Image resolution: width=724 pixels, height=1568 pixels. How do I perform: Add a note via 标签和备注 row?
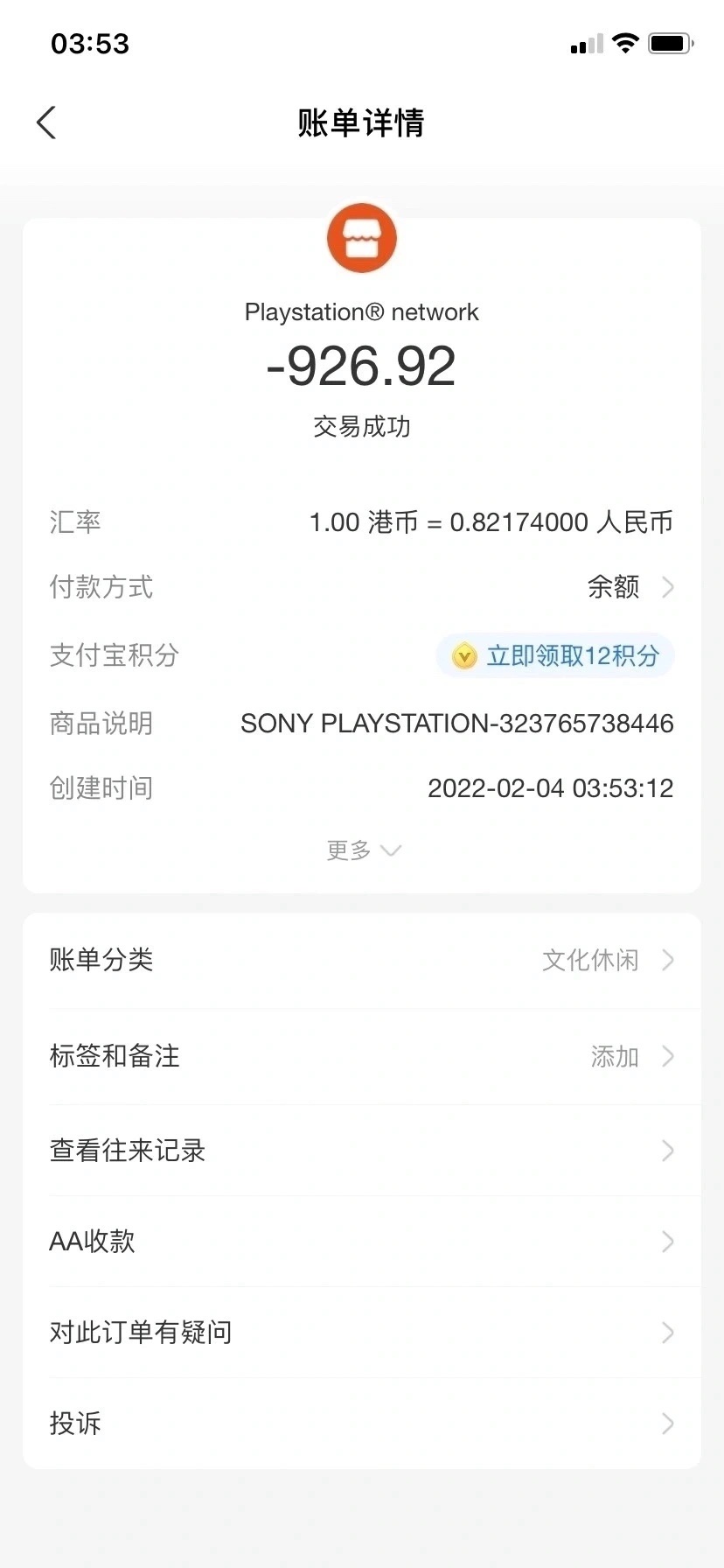(361, 1056)
